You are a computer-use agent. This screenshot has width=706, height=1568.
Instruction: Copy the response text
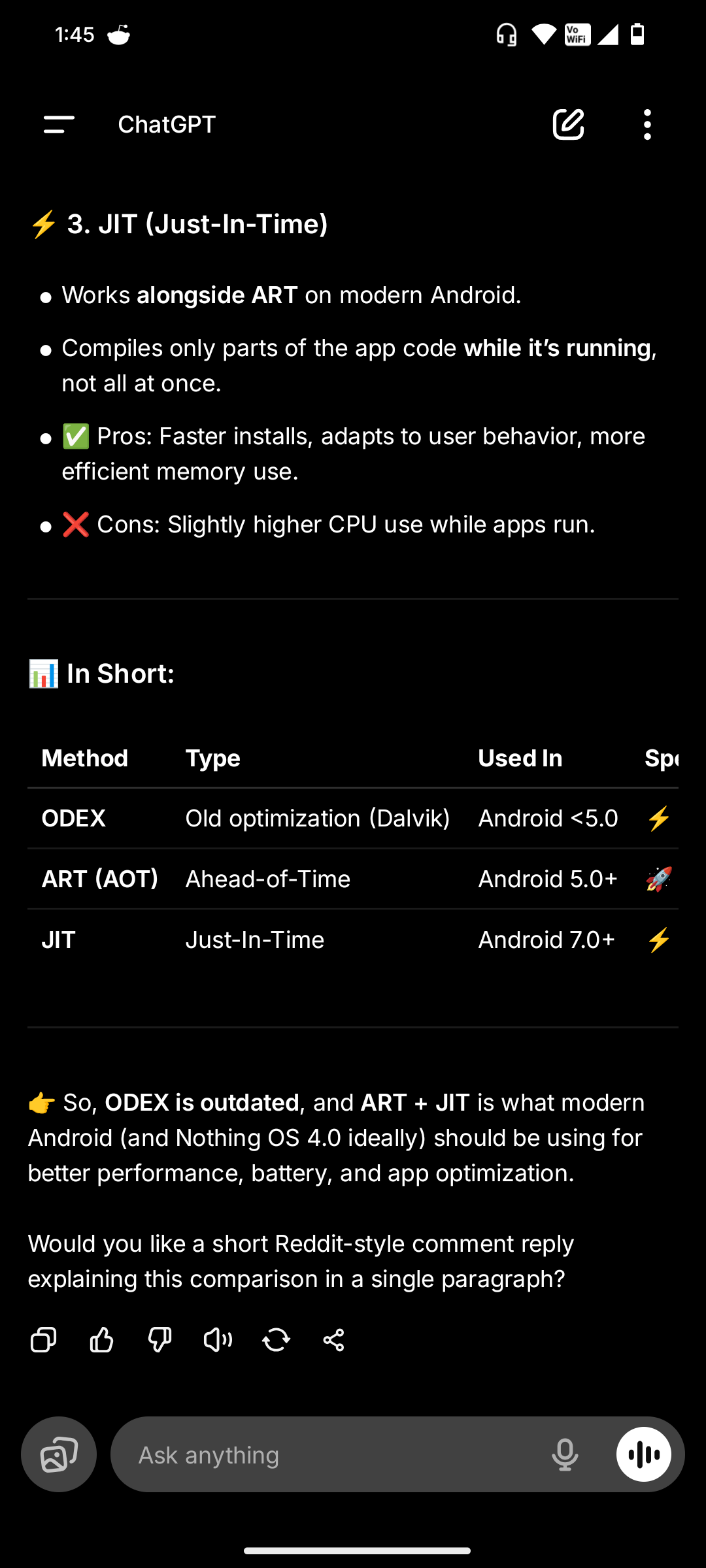click(44, 1340)
